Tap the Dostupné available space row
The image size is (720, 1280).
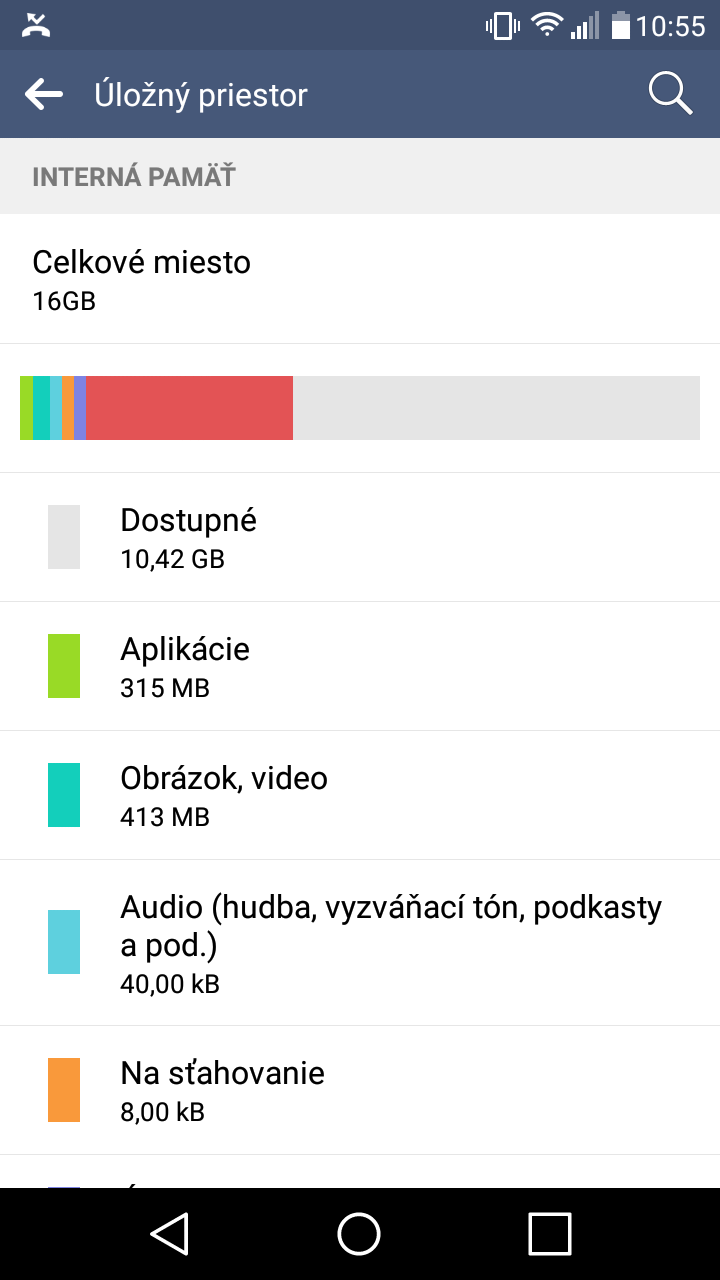(360, 537)
